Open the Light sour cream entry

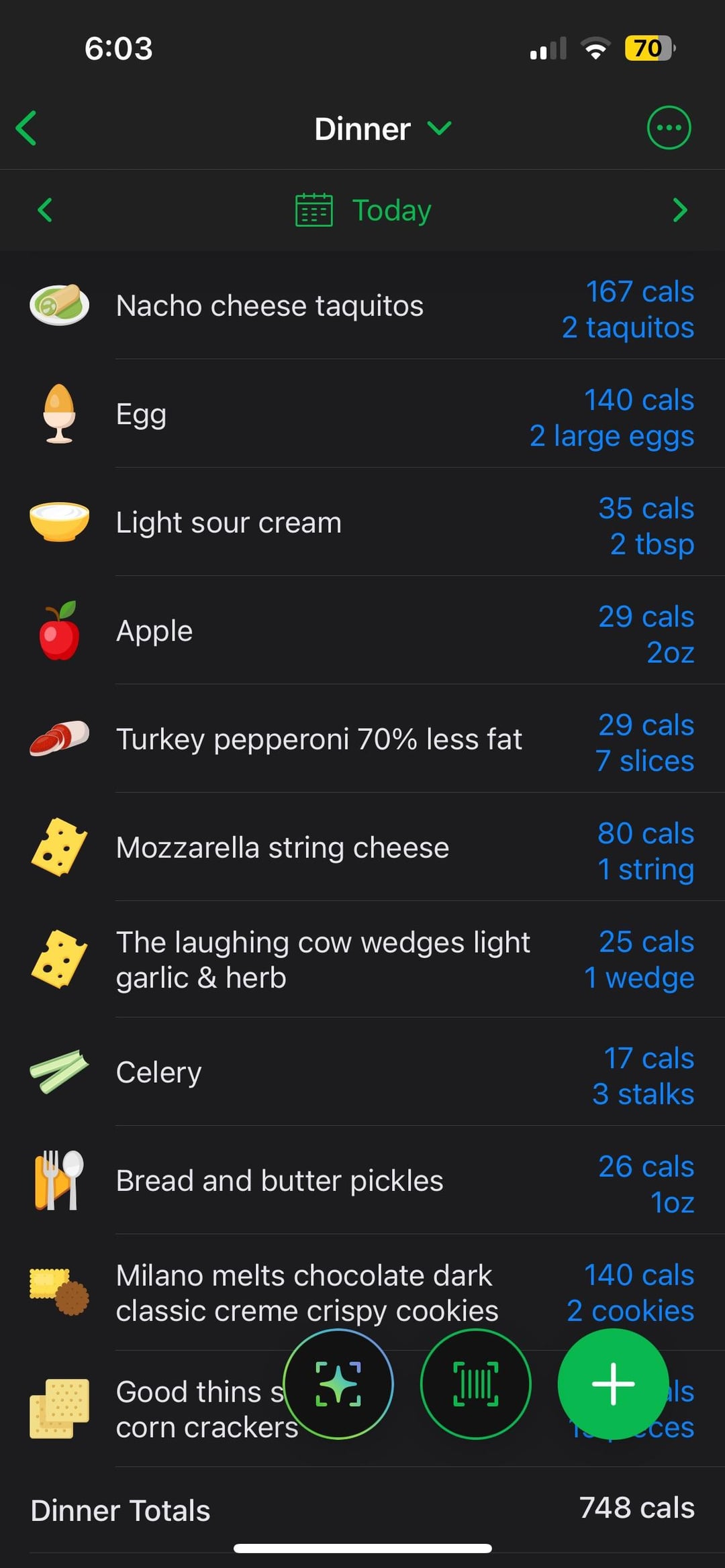coord(362,522)
